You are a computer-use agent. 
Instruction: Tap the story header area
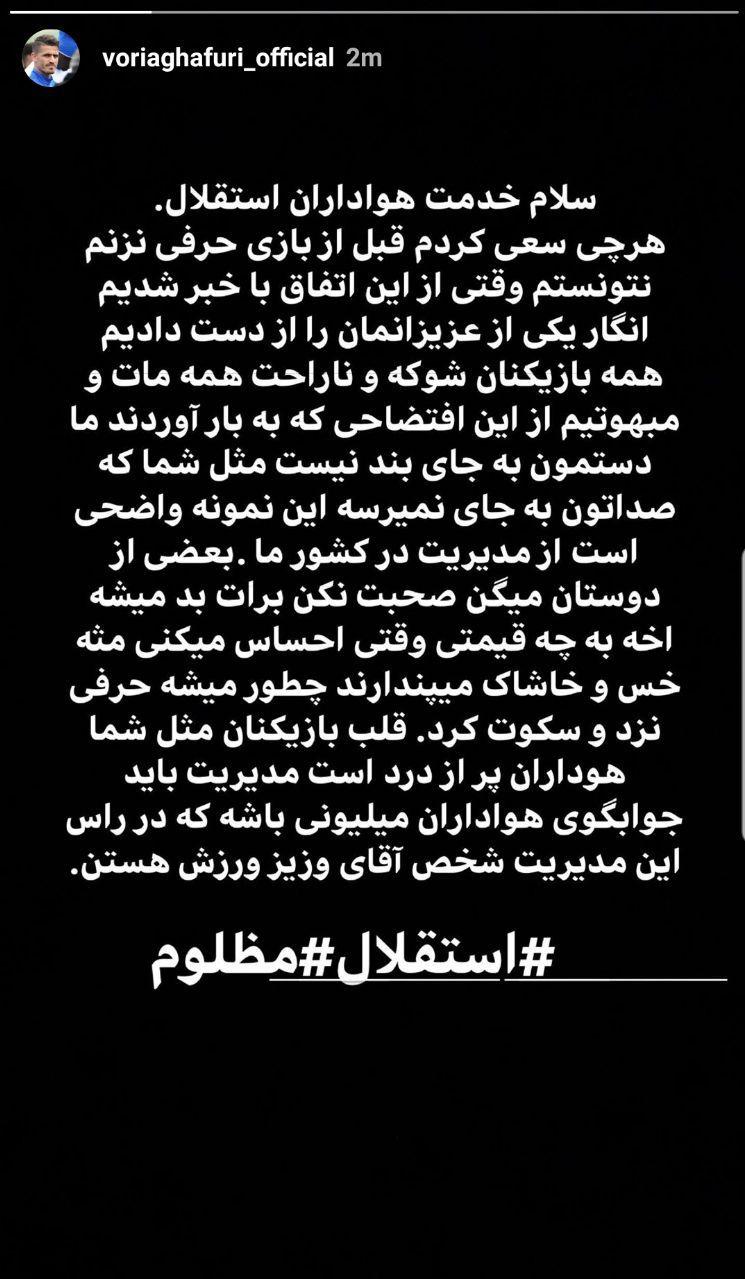(372, 58)
